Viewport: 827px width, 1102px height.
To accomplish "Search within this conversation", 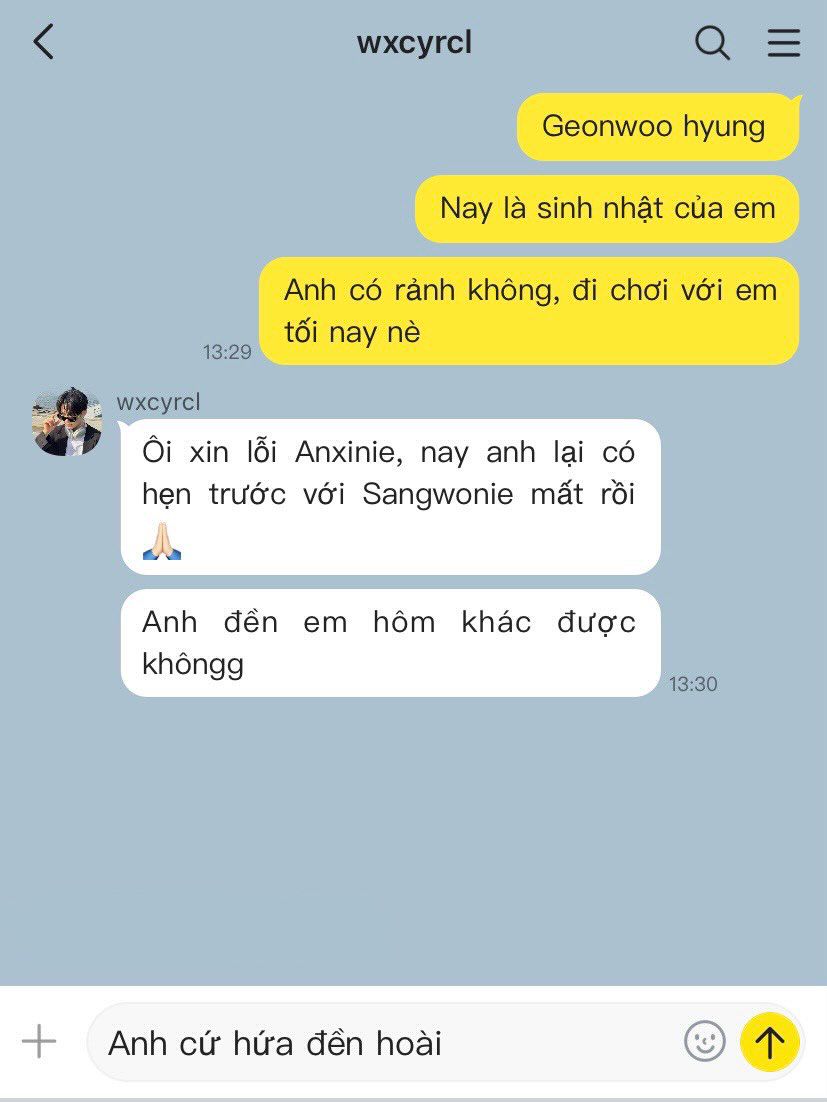I will point(712,42).
